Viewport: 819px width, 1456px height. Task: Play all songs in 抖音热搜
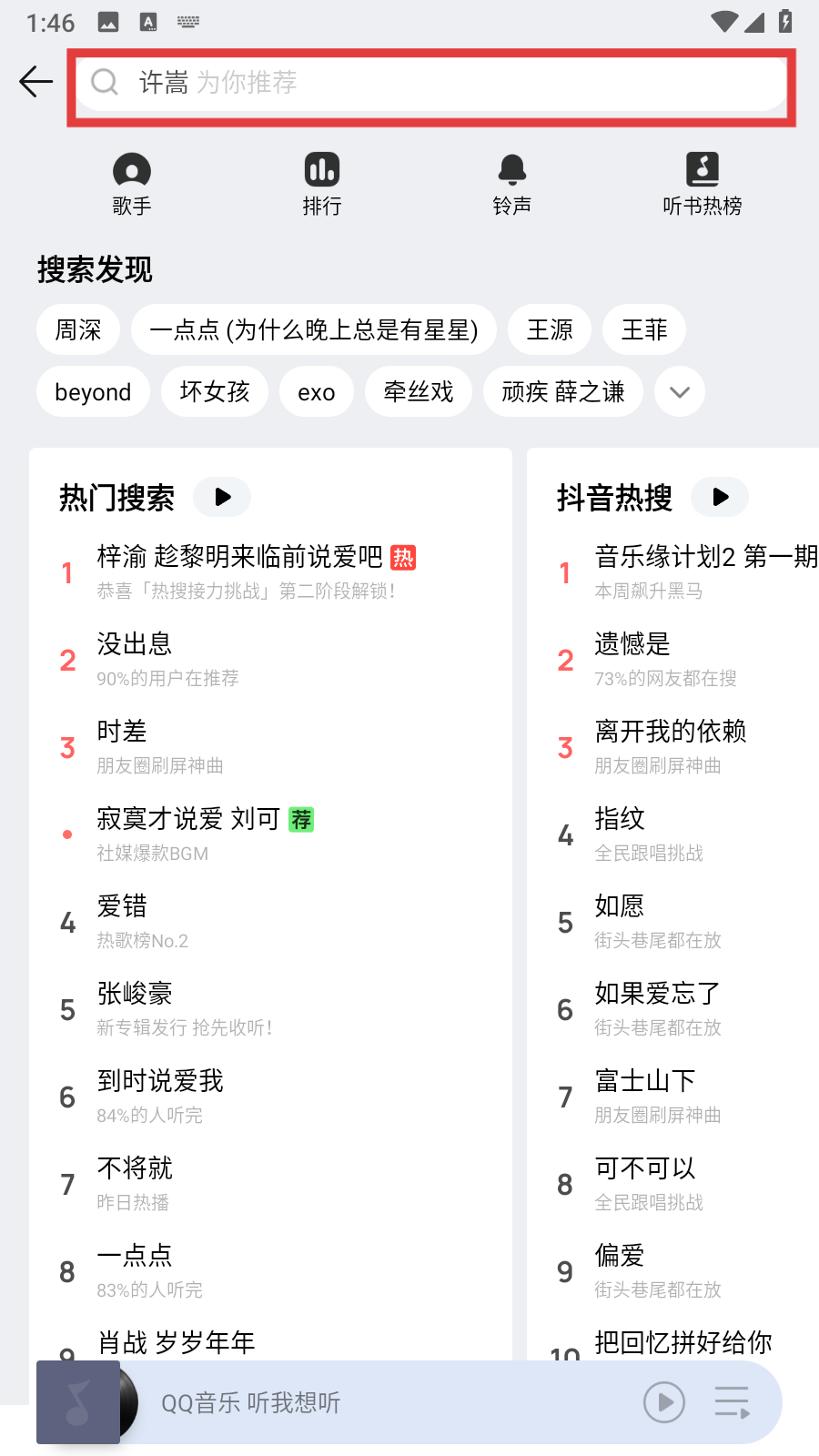coord(720,497)
